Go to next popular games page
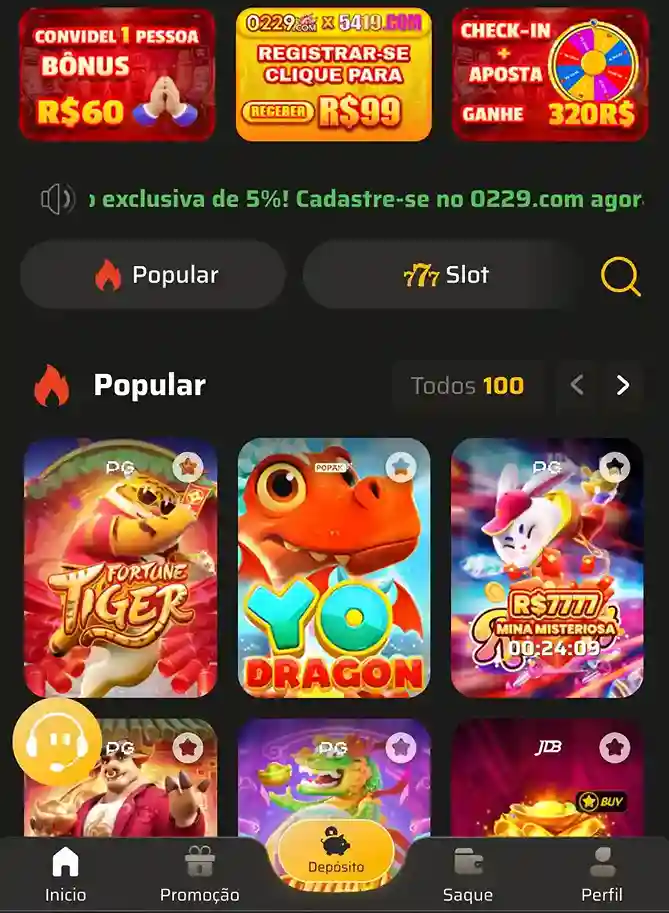 pos(623,385)
